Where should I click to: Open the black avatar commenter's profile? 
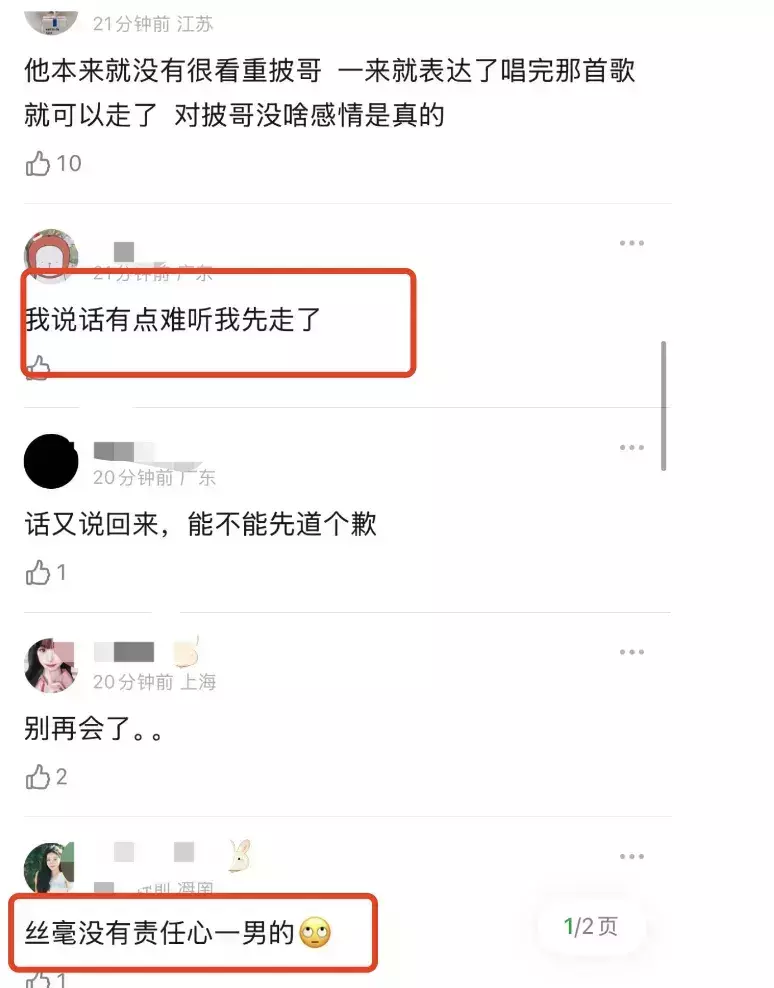pyautogui.click(x=50, y=461)
